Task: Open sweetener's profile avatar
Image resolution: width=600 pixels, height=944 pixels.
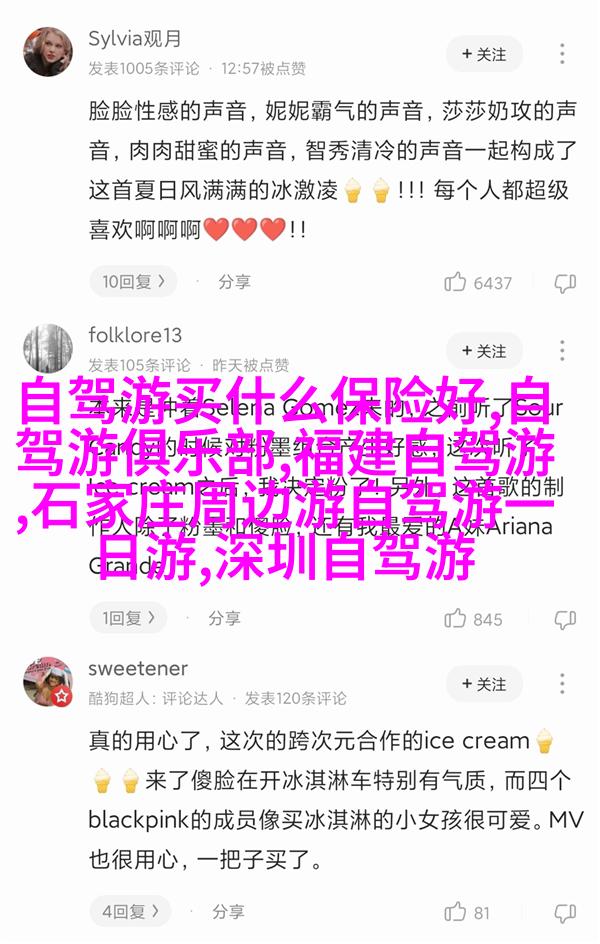Action: pyautogui.click(x=48, y=682)
